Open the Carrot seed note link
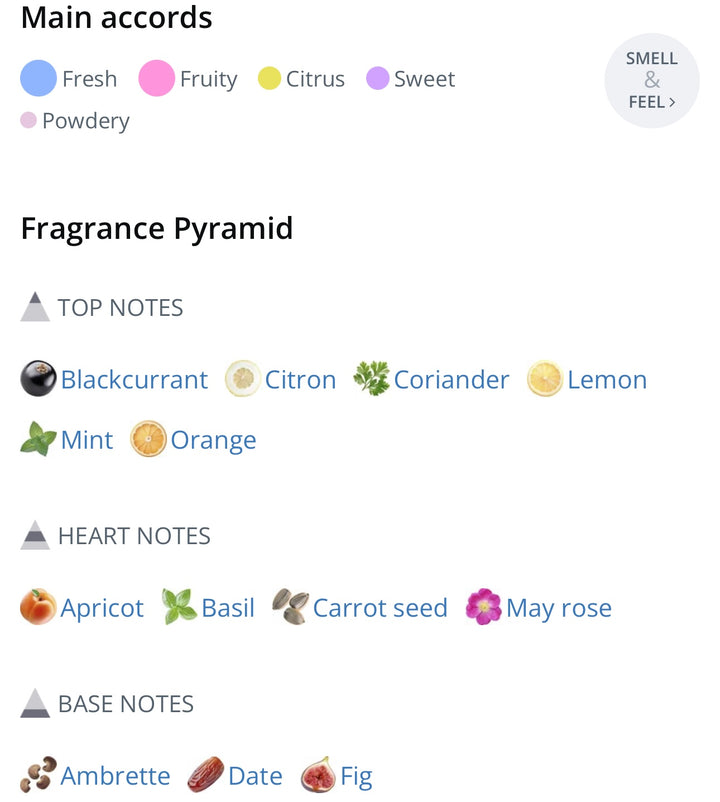 (x=380, y=608)
